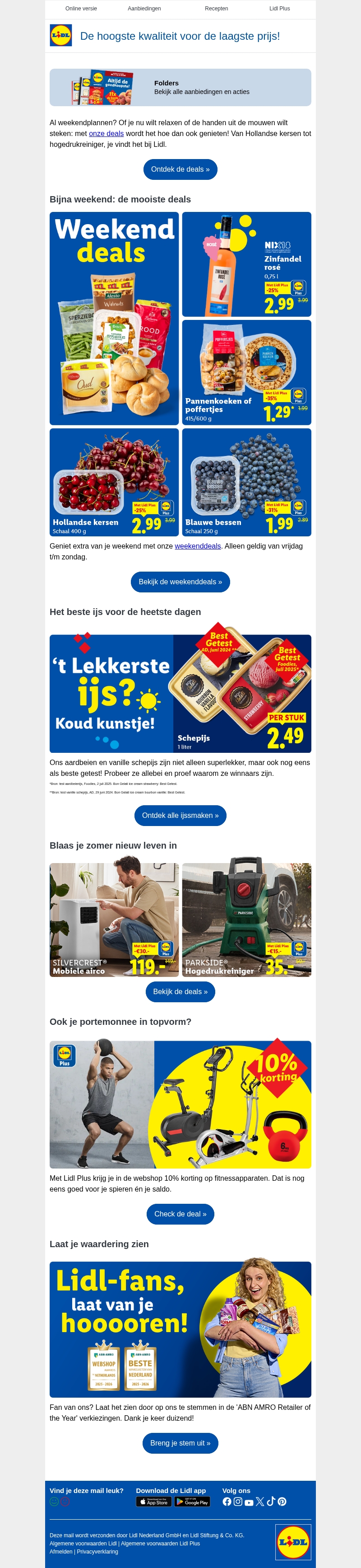
Task: Rate this mail with the green smiley
Action: [54, 1502]
